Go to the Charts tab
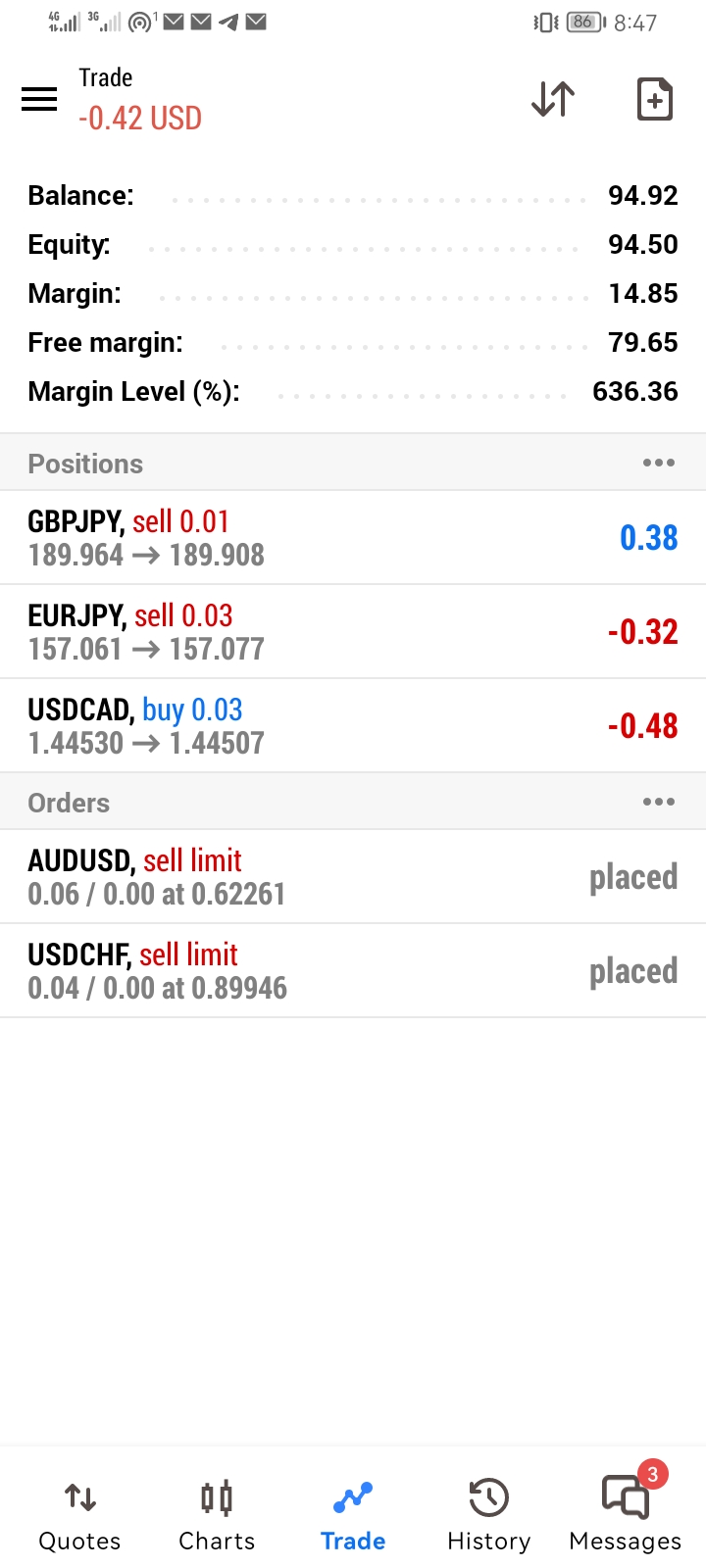 [x=217, y=1515]
